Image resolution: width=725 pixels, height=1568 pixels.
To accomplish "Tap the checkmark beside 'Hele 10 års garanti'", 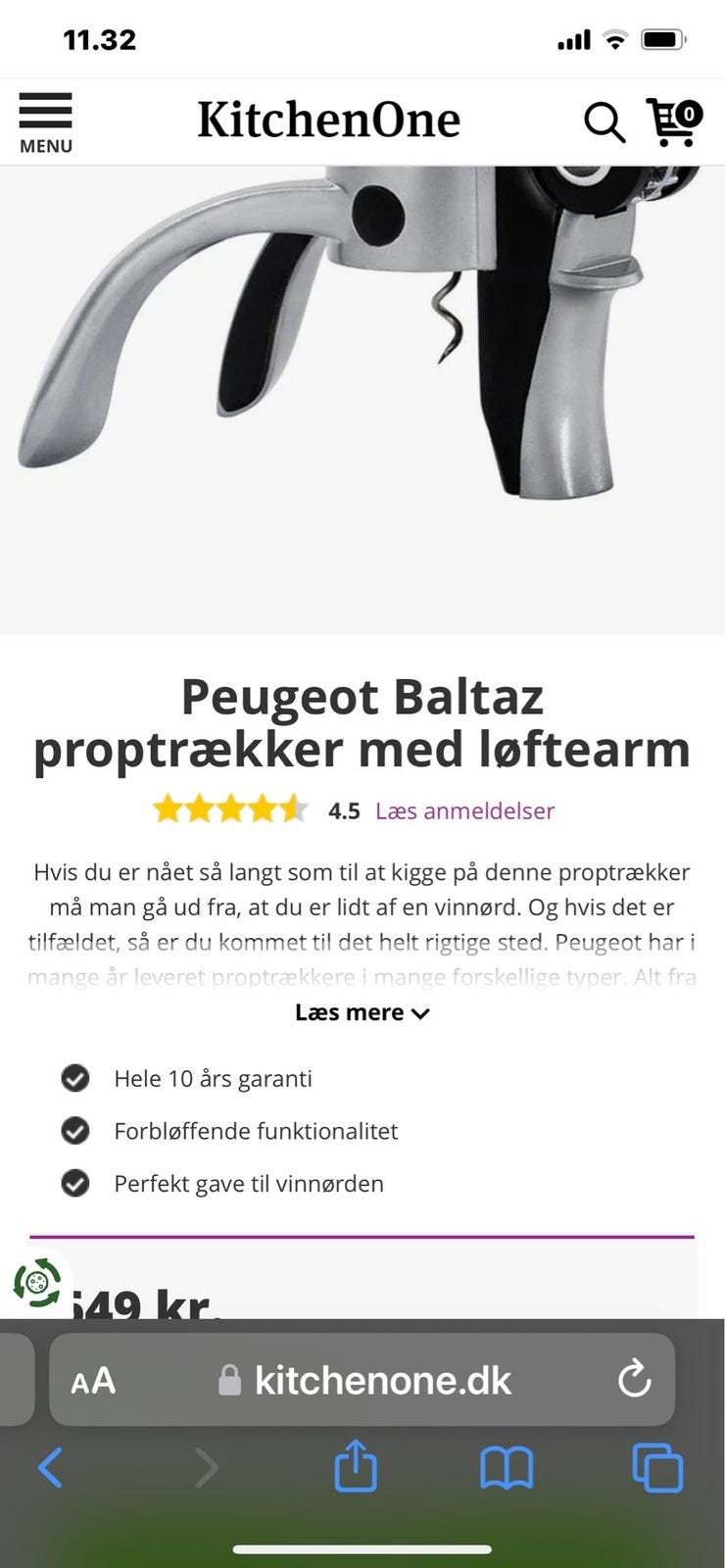I will (x=75, y=1078).
